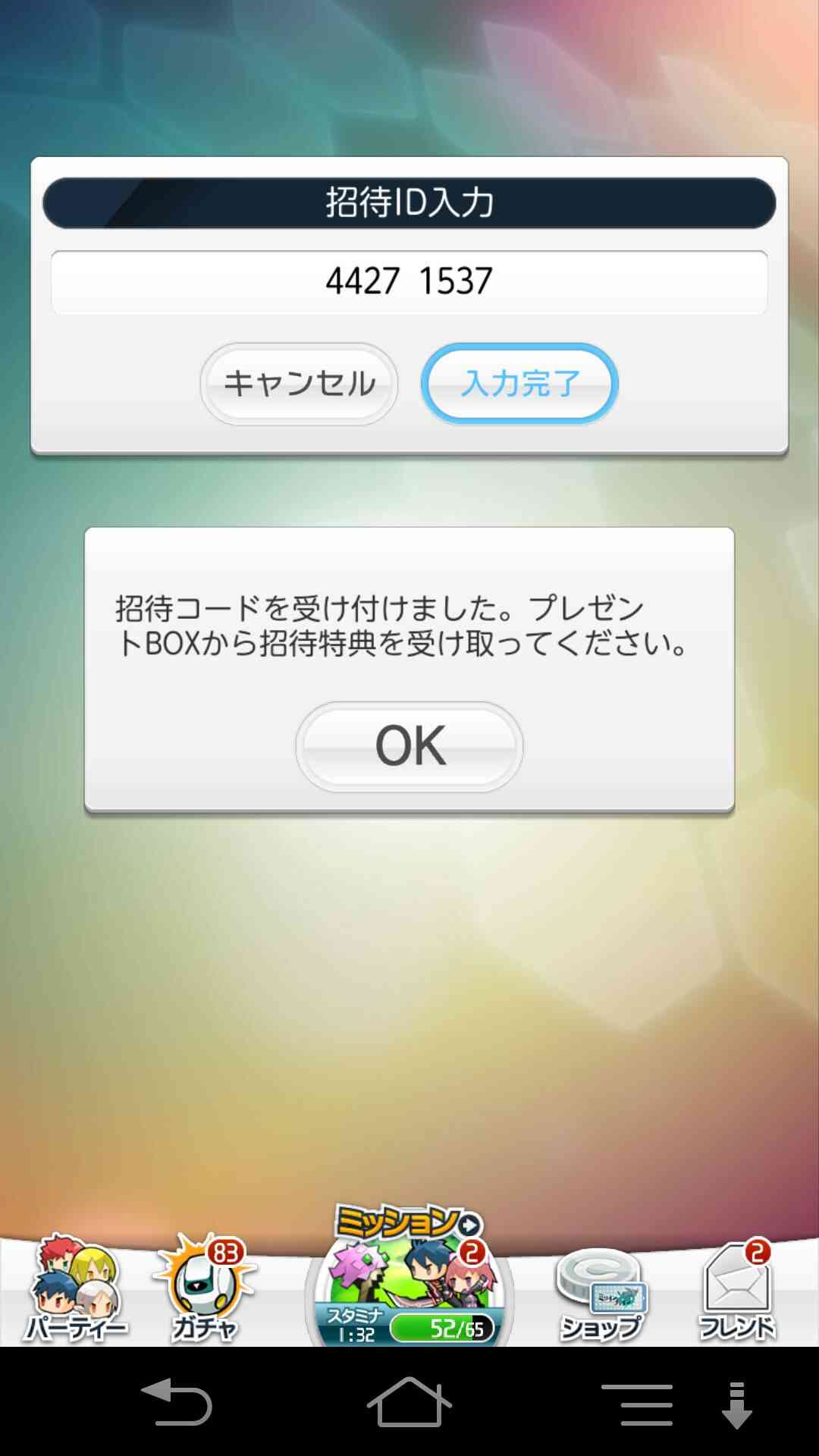819x1456 pixels.
Task: Tap the キャンセル button
Action: coord(300,384)
